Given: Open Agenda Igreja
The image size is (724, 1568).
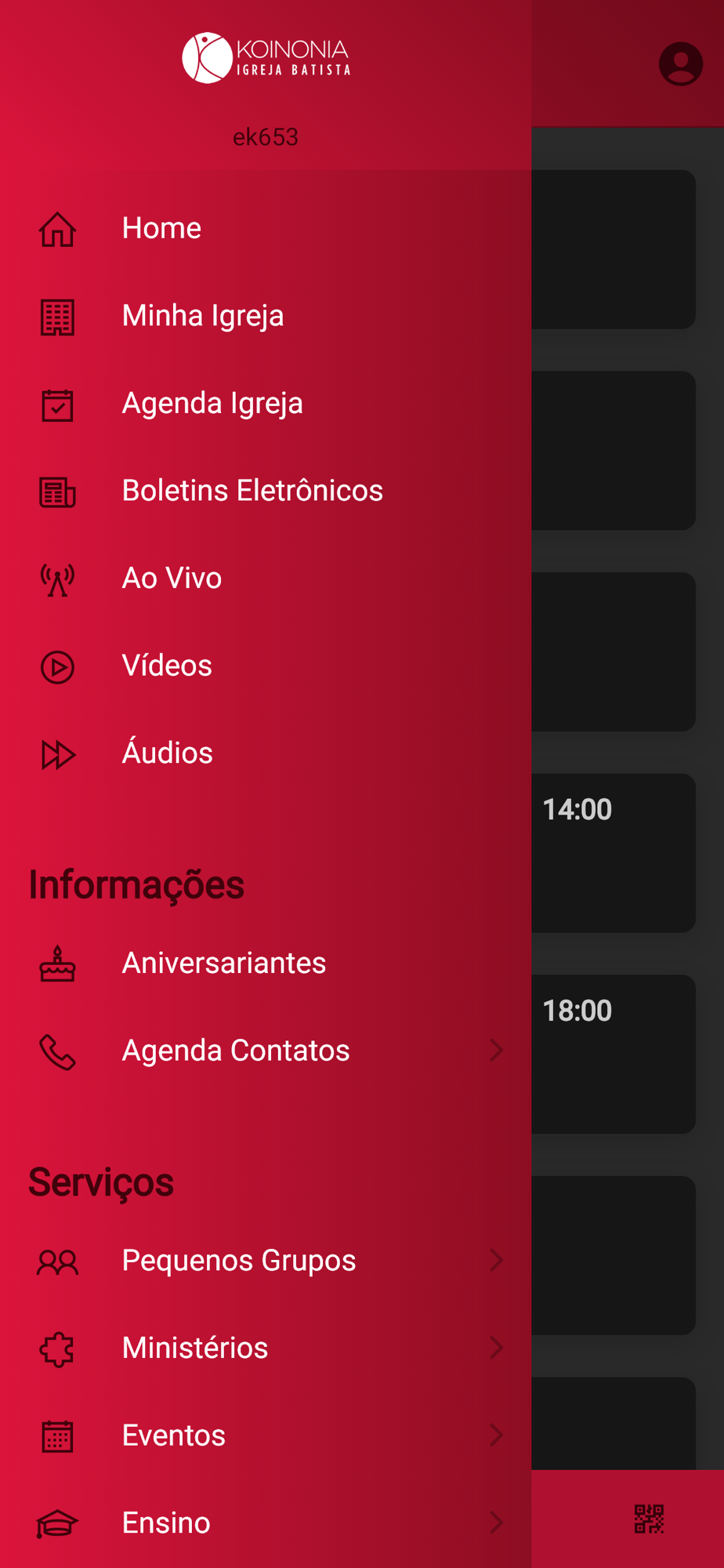Looking at the screenshot, I should pos(266,404).
